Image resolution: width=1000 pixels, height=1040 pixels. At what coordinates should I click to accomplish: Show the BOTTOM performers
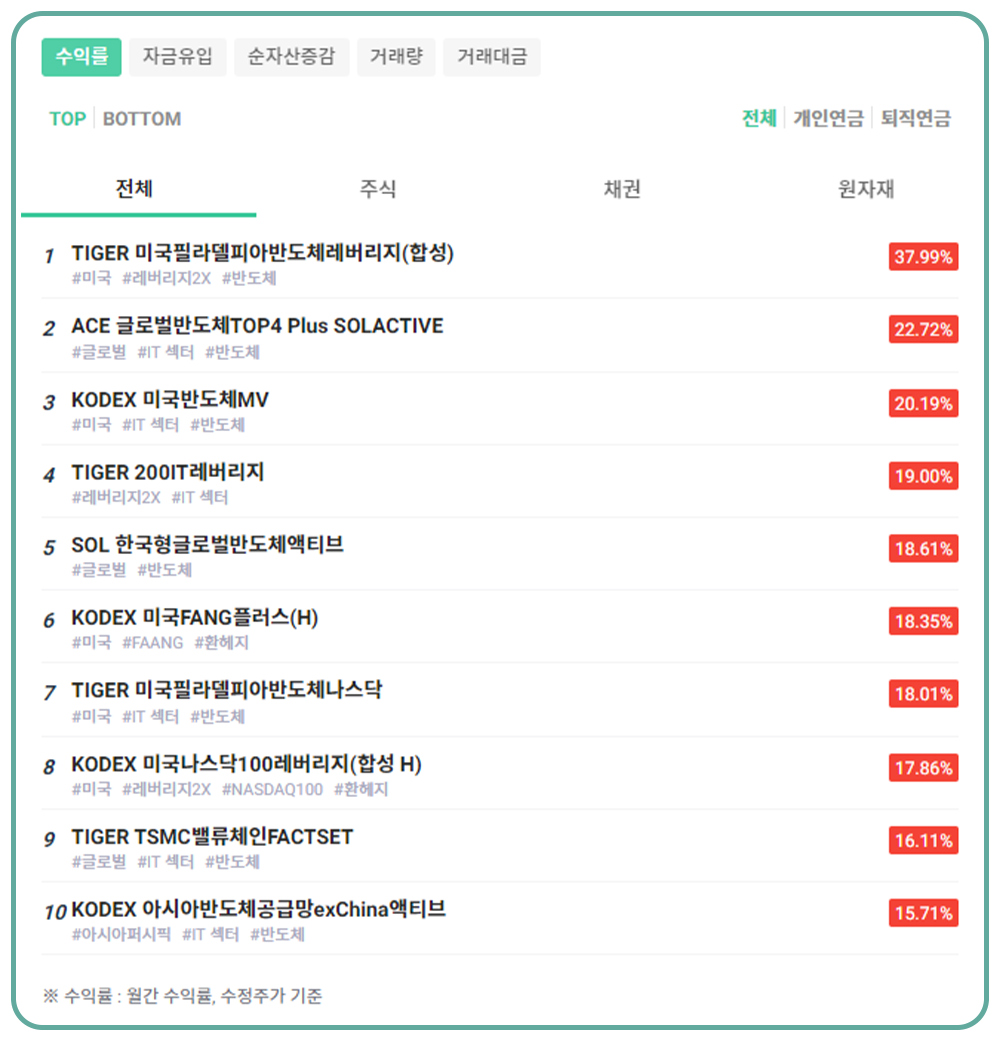(142, 119)
